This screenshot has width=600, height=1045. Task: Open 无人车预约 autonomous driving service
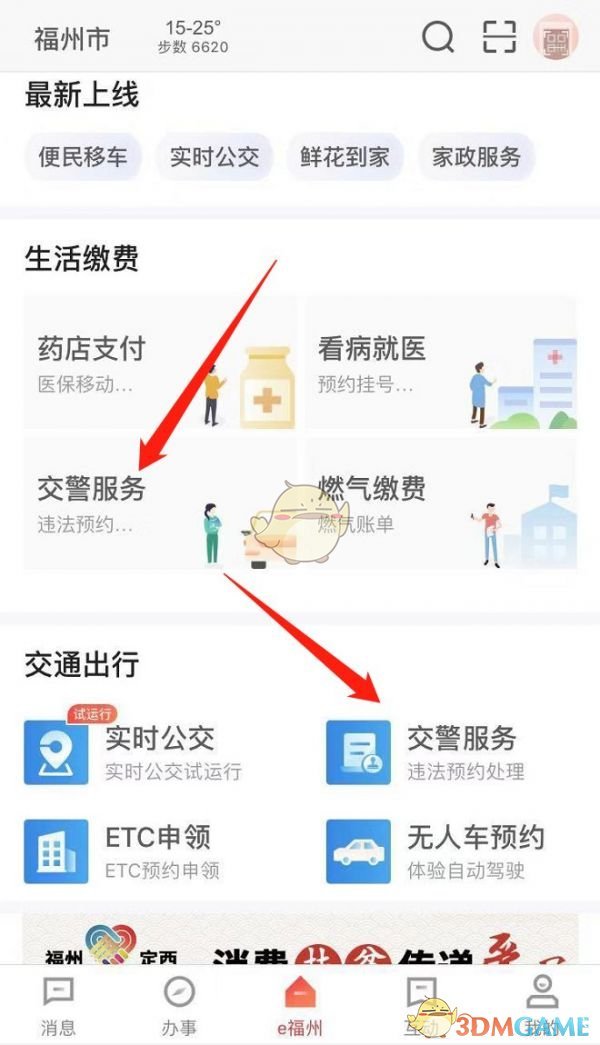[x=440, y=850]
